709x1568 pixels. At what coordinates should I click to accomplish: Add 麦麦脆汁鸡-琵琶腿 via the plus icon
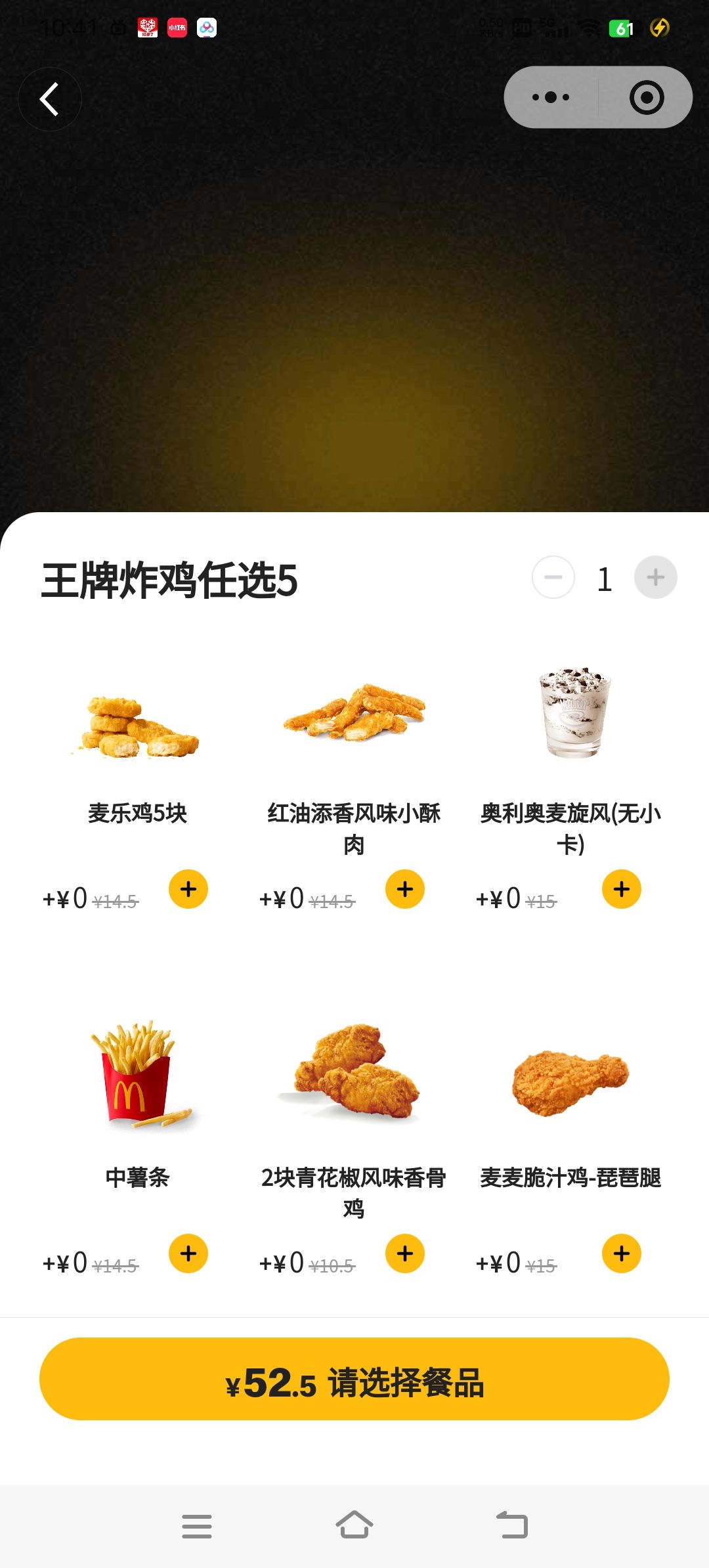(x=620, y=1253)
